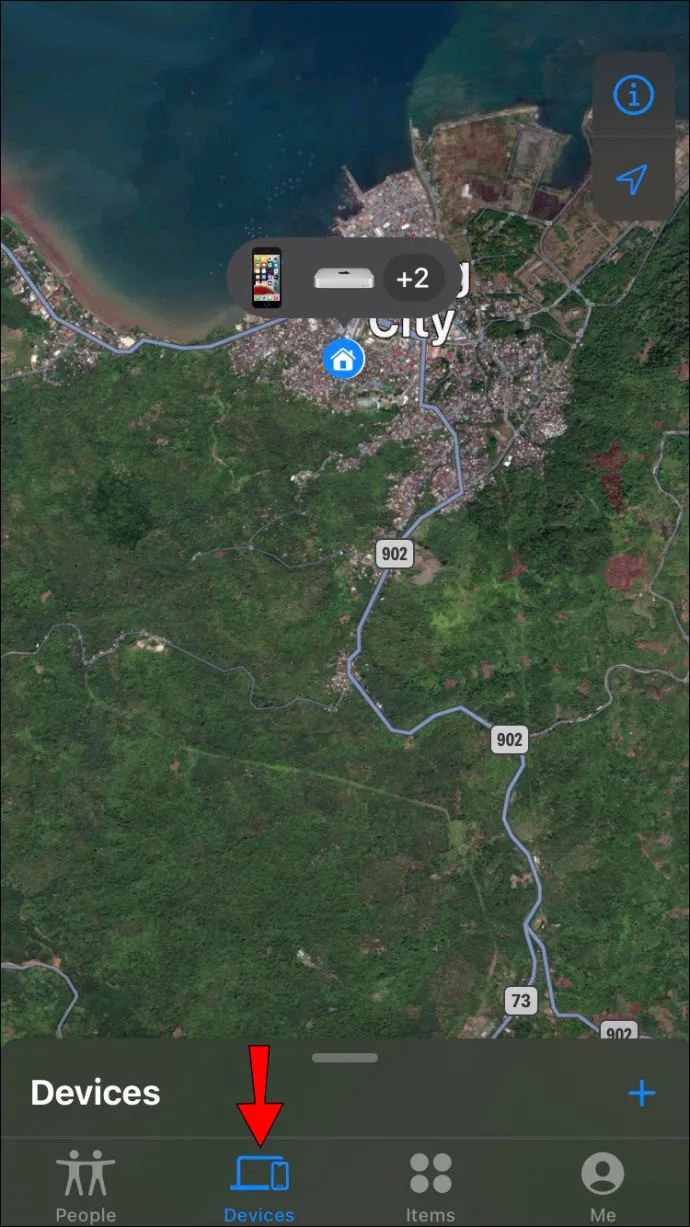The width and height of the screenshot is (690, 1227).
Task: Go to the Items tab
Action: tap(430, 1187)
